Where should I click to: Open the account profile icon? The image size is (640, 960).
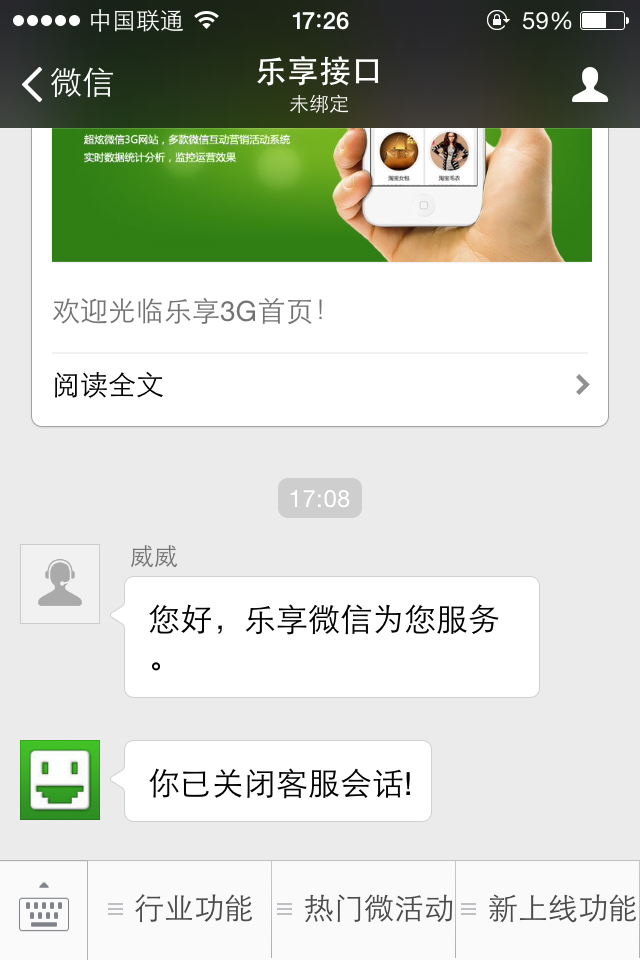click(x=590, y=85)
